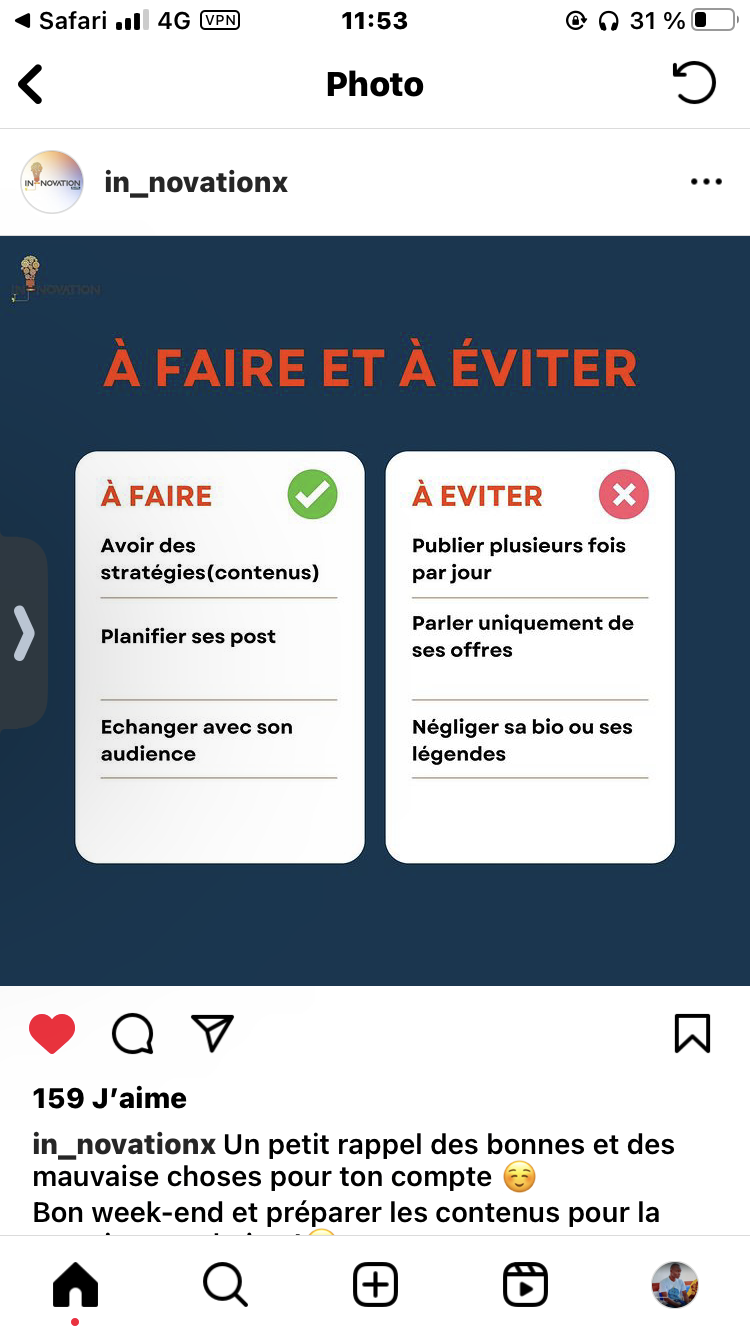Open your profile tab

coord(675,1285)
